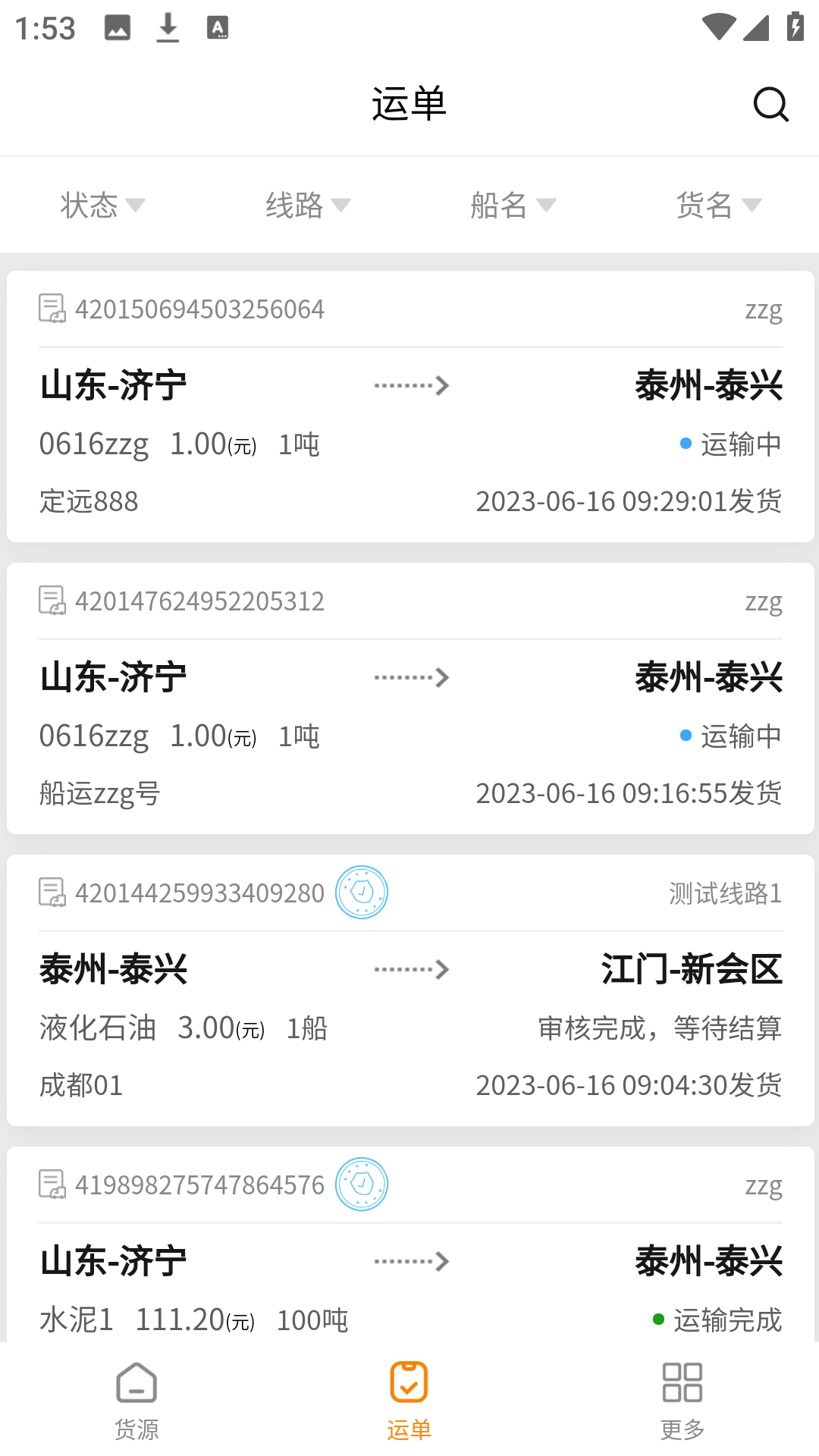Viewport: 819px width, 1456px height.
Task: Click the 测试线路1 label on the third waybill
Action: coord(725,893)
